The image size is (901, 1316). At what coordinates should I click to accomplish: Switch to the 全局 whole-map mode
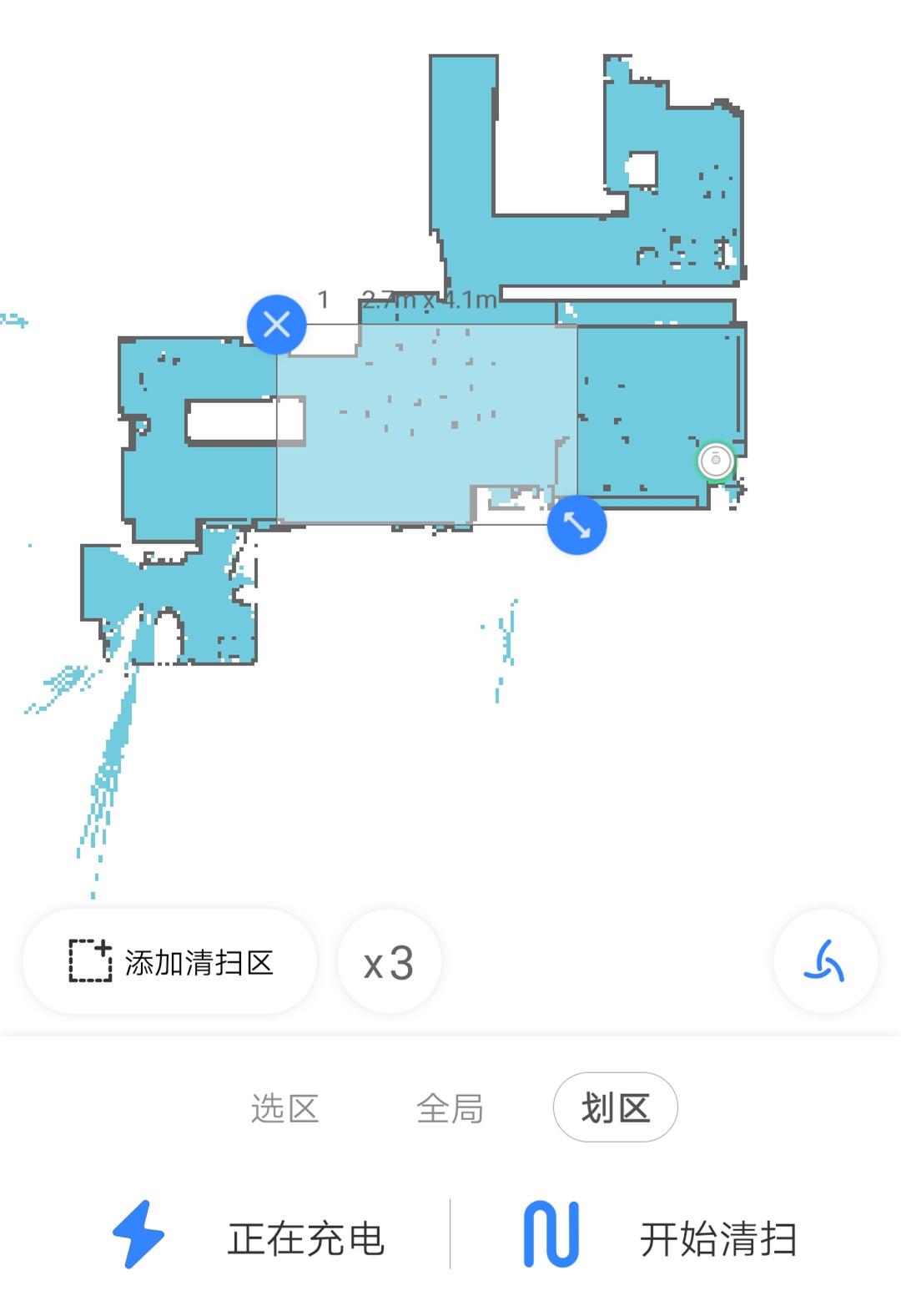450,1108
